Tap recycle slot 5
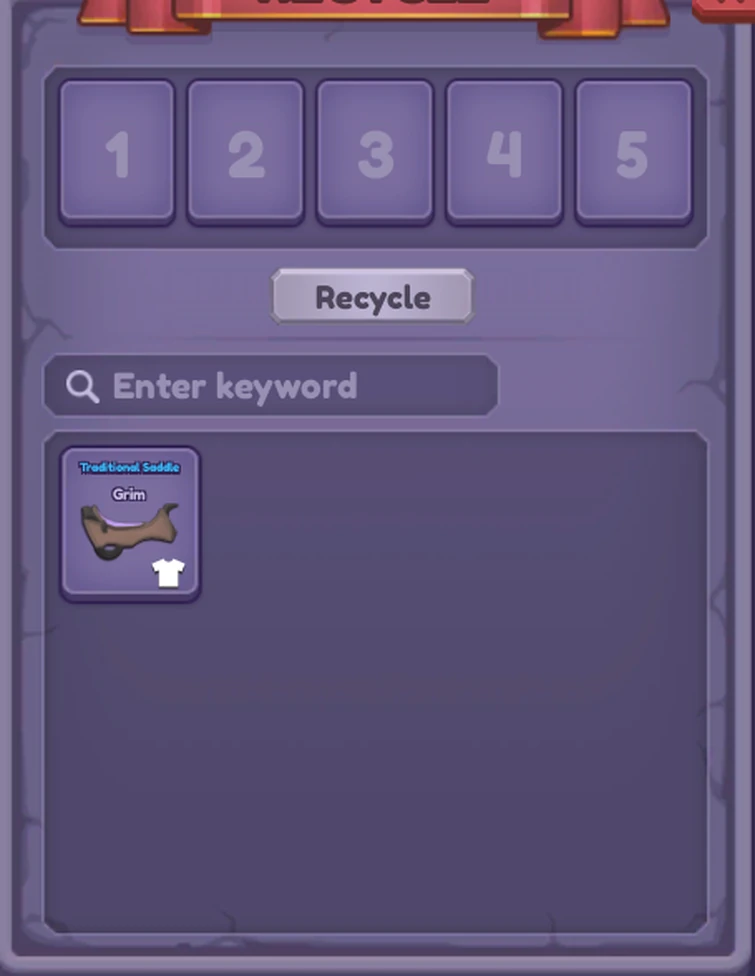 tap(633, 153)
